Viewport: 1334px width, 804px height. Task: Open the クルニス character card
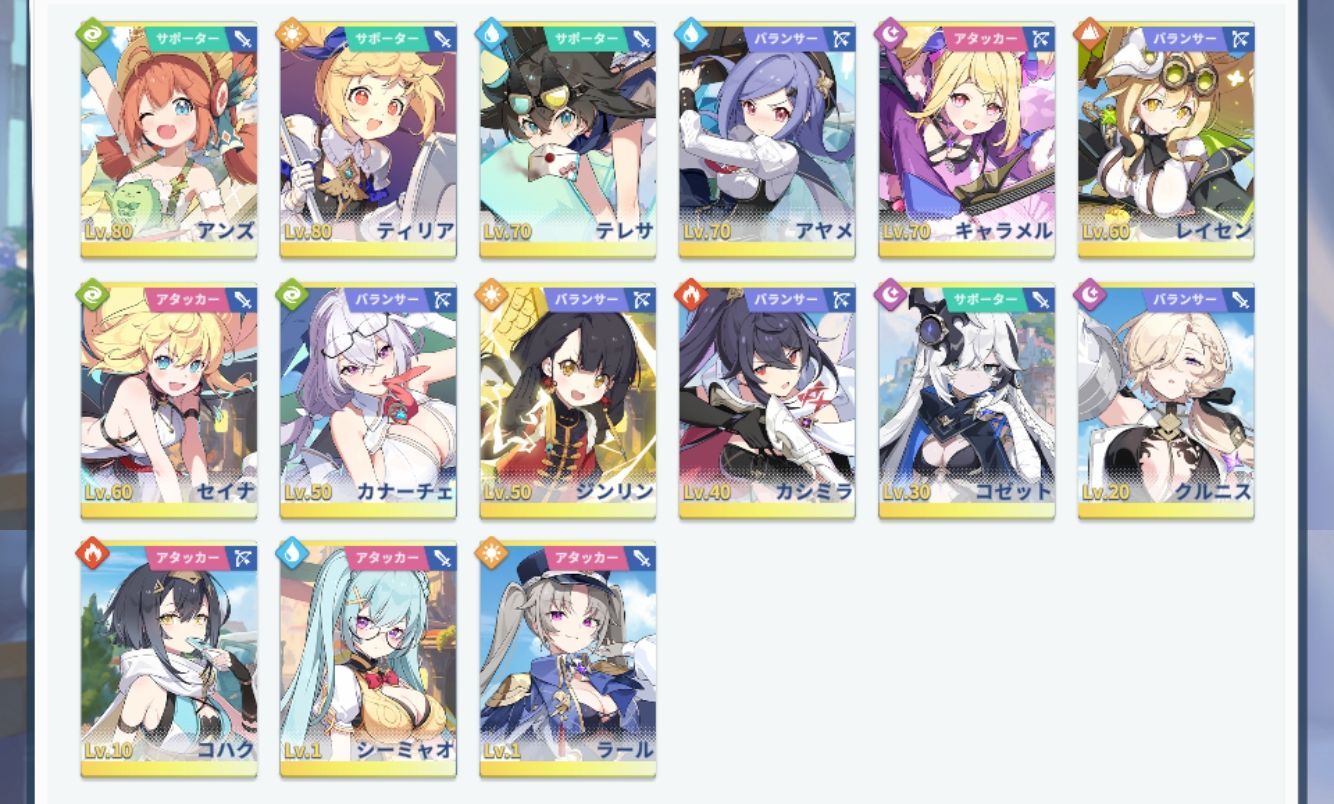(x=1165, y=400)
